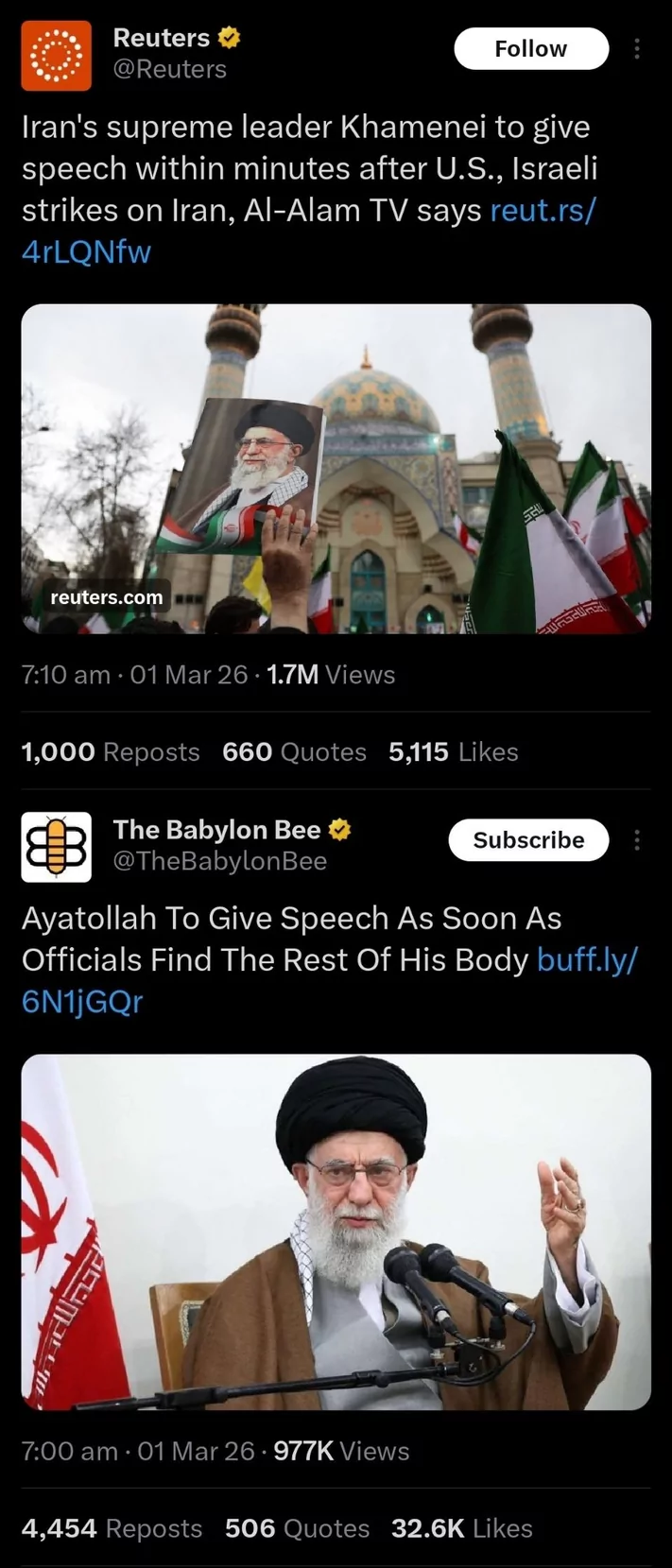Open Reuters profile from its avatar

tap(57, 56)
